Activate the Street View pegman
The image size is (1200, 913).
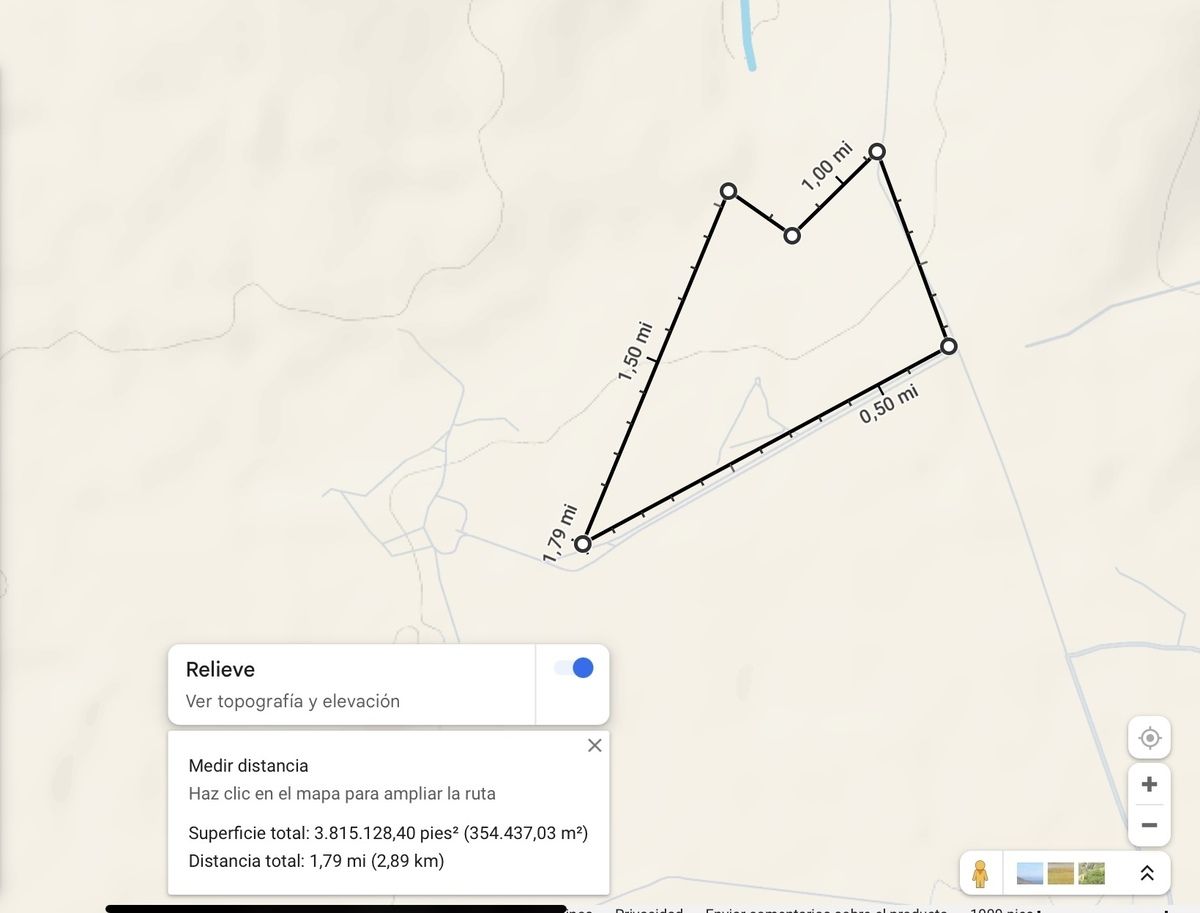(x=980, y=873)
